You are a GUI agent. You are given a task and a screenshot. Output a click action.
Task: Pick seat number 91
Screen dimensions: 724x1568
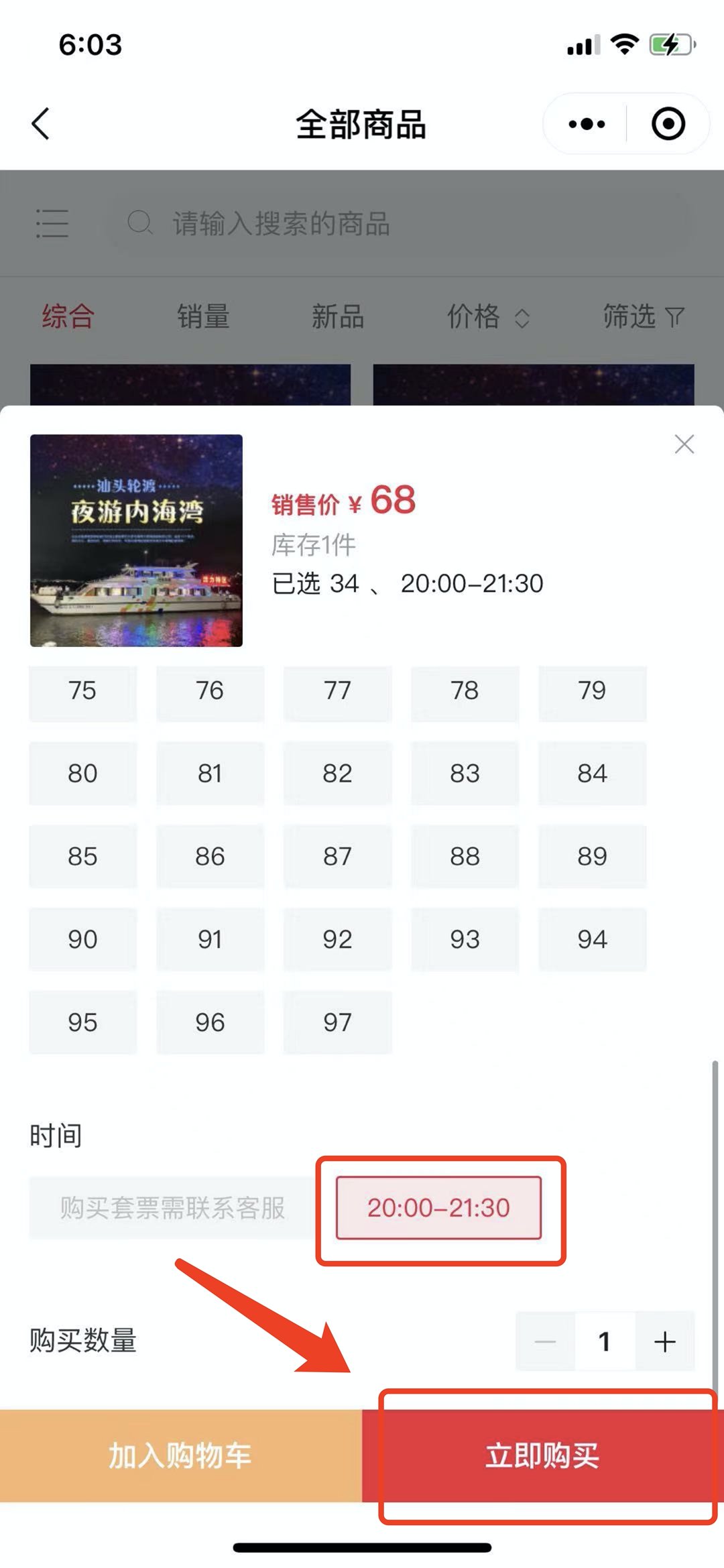click(210, 940)
